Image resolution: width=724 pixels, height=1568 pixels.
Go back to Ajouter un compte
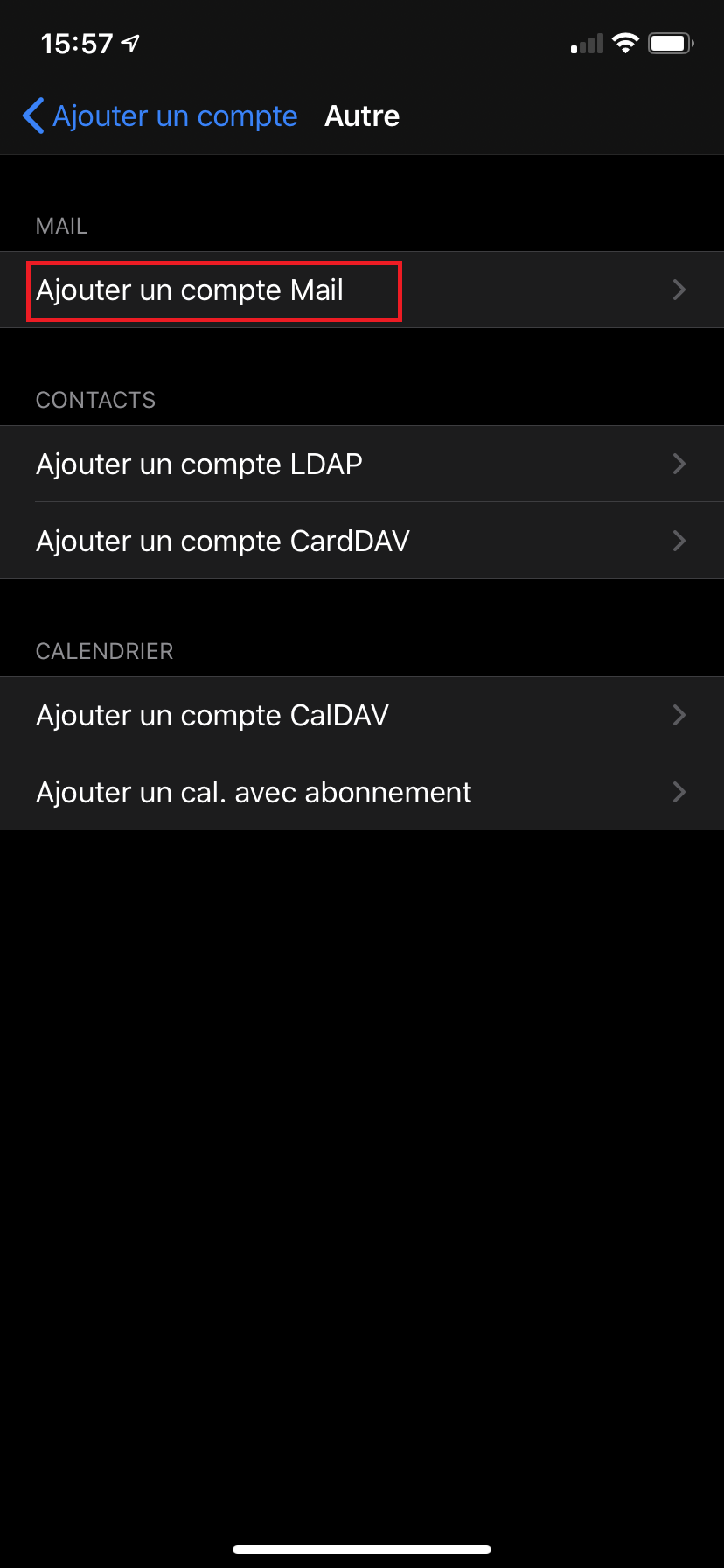(161, 115)
